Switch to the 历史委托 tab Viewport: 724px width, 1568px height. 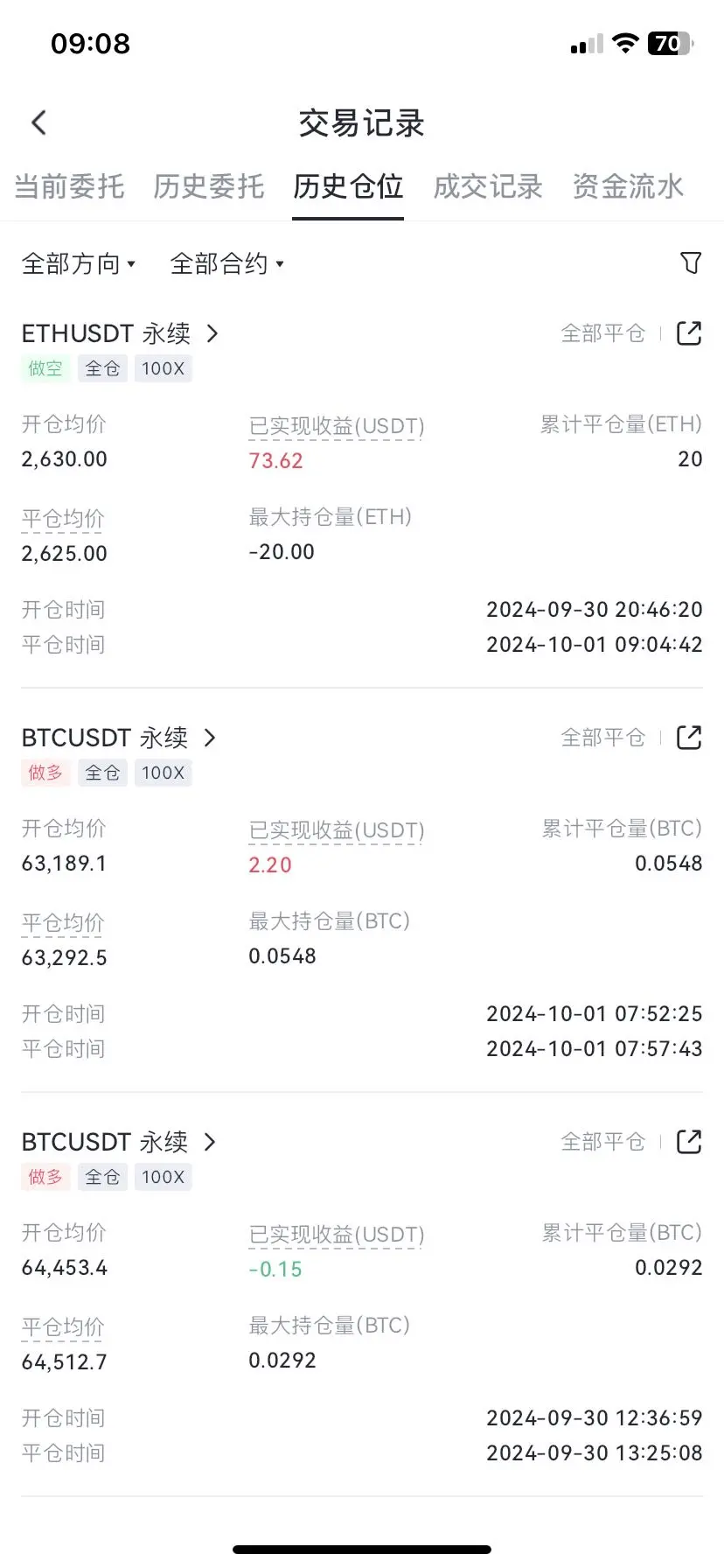tap(208, 186)
